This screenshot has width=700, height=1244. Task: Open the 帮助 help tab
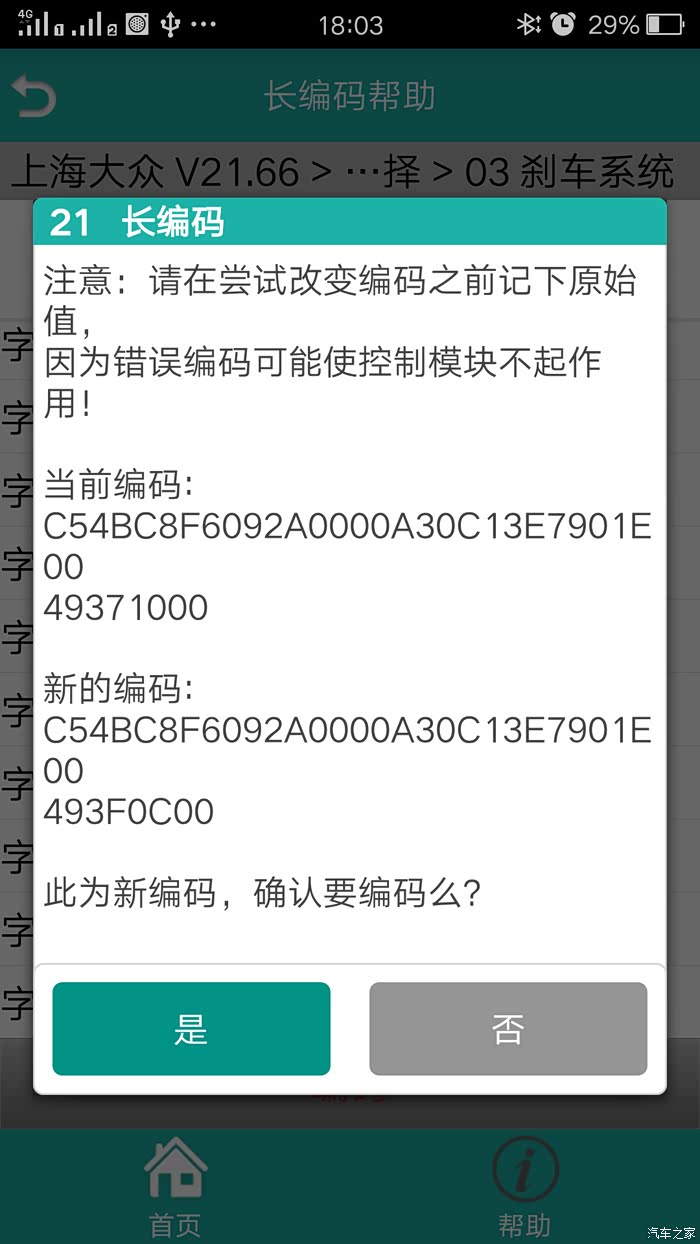[x=525, y=1187]
